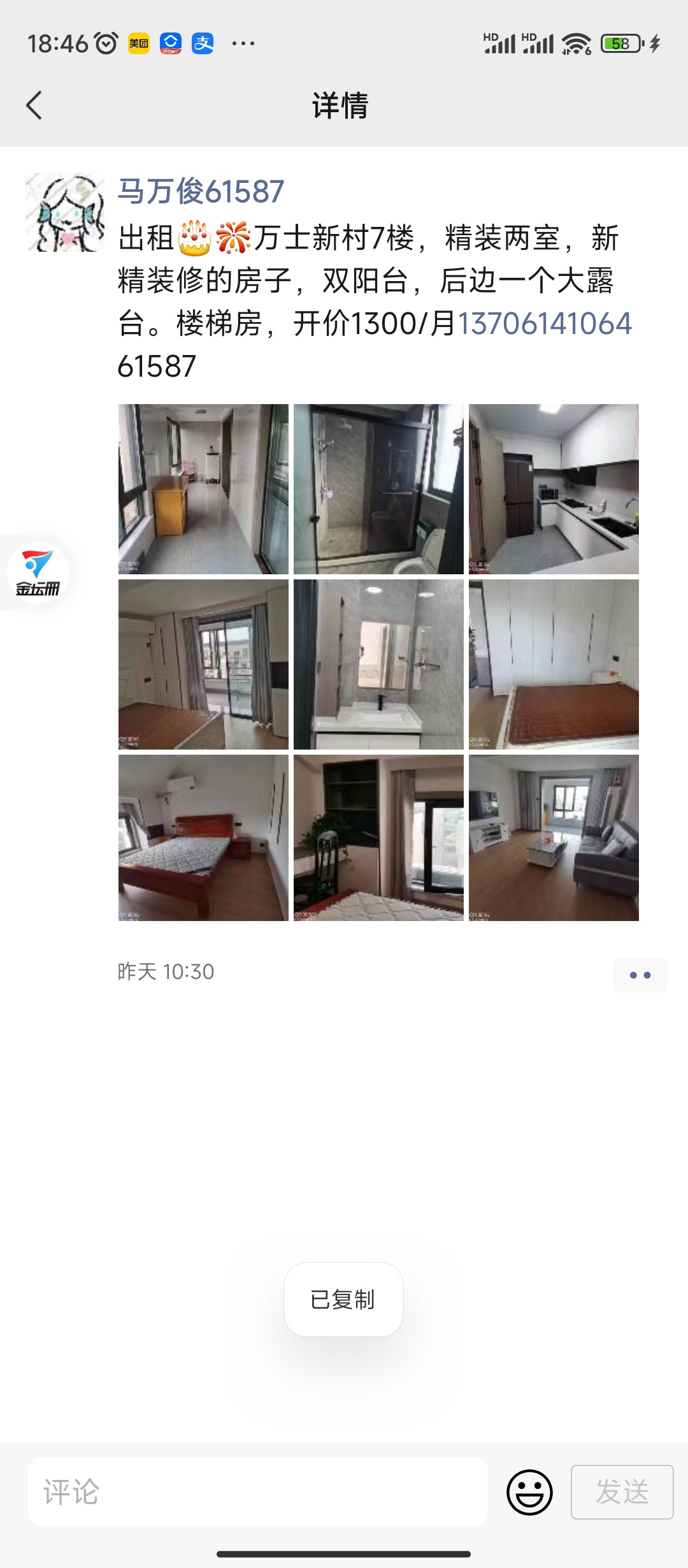This screenshot has width=688, height=1568.
Task: Open profile of 马万俊61587 via avatar
Action: 65,212
